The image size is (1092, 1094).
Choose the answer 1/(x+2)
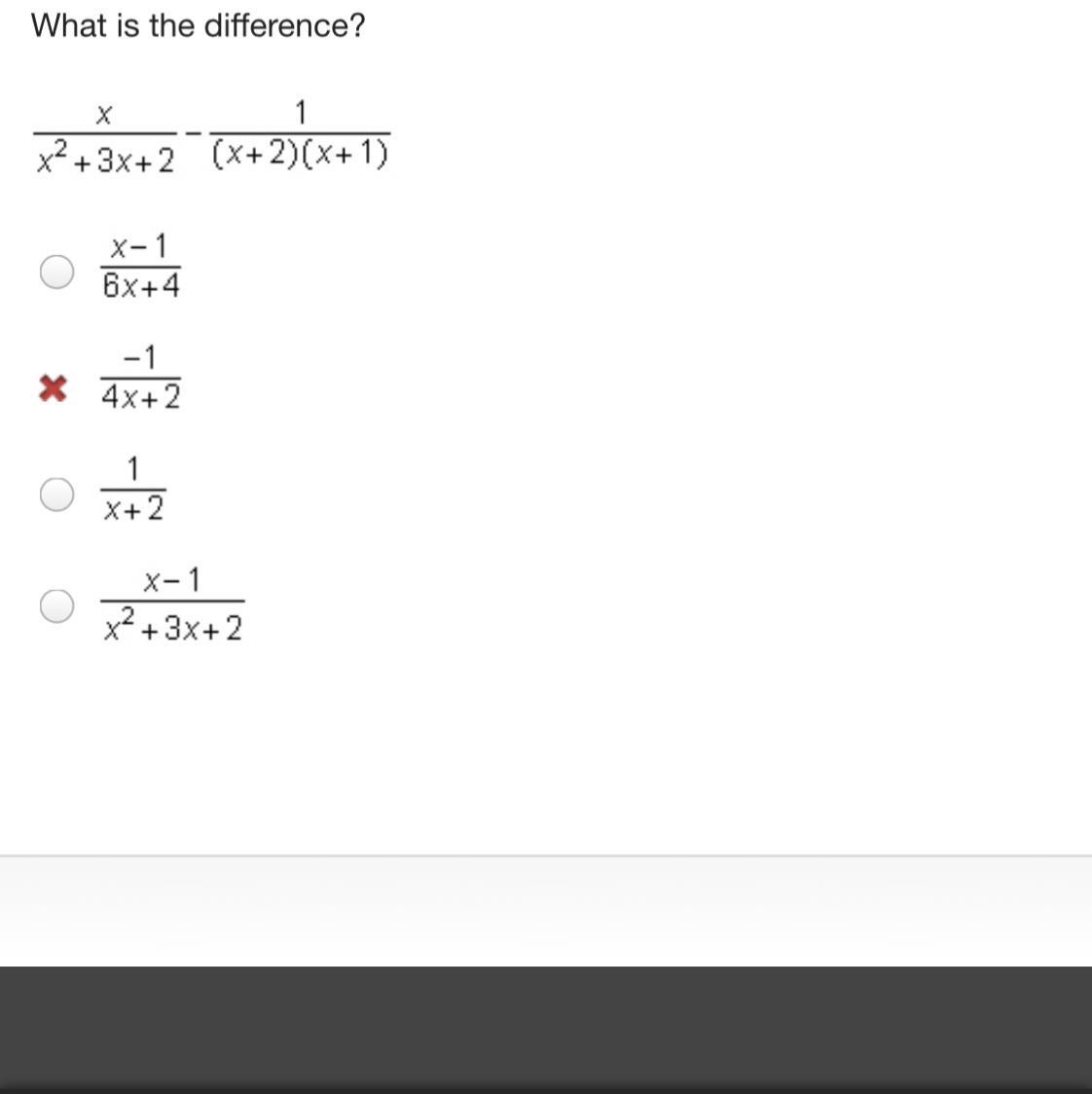click(56, 494)
